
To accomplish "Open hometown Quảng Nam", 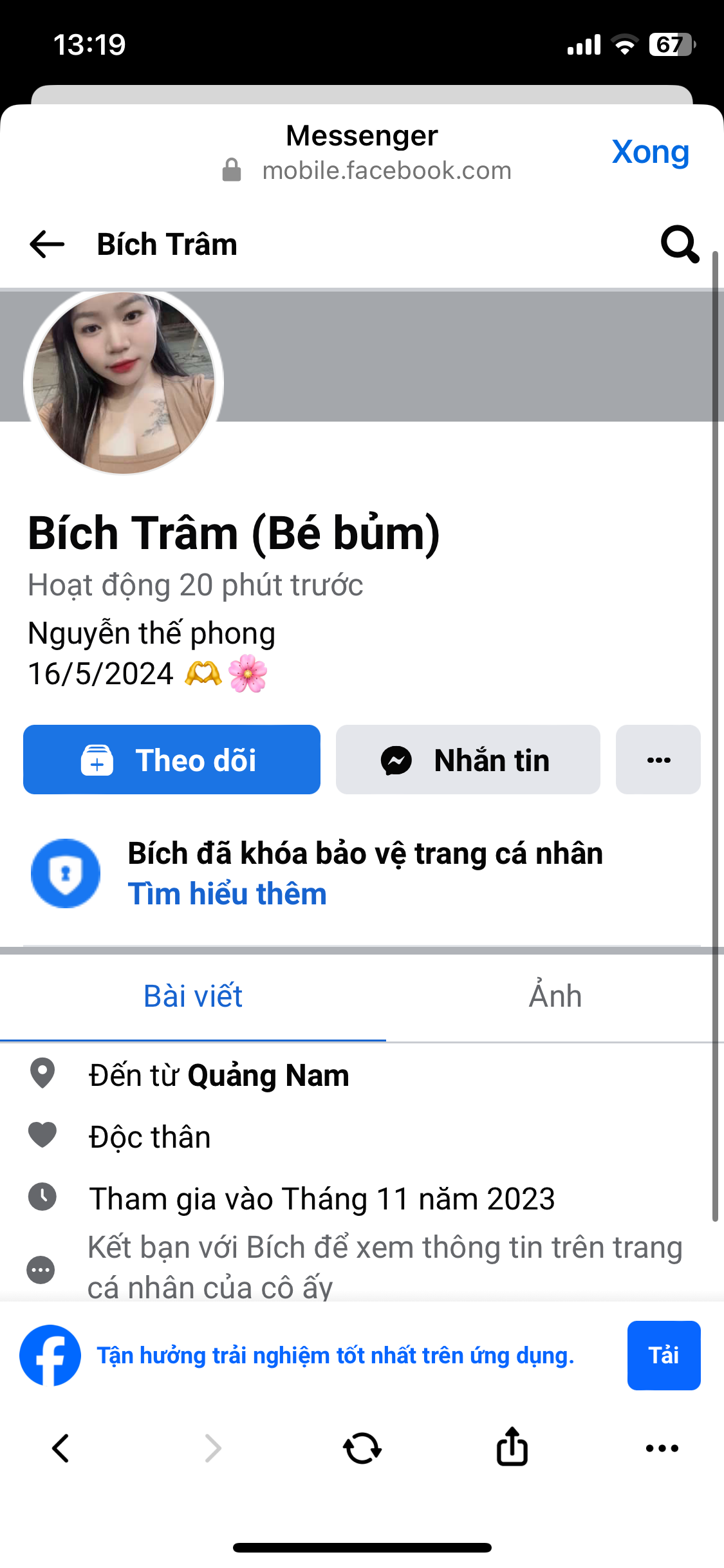I will pos(268,1076).
